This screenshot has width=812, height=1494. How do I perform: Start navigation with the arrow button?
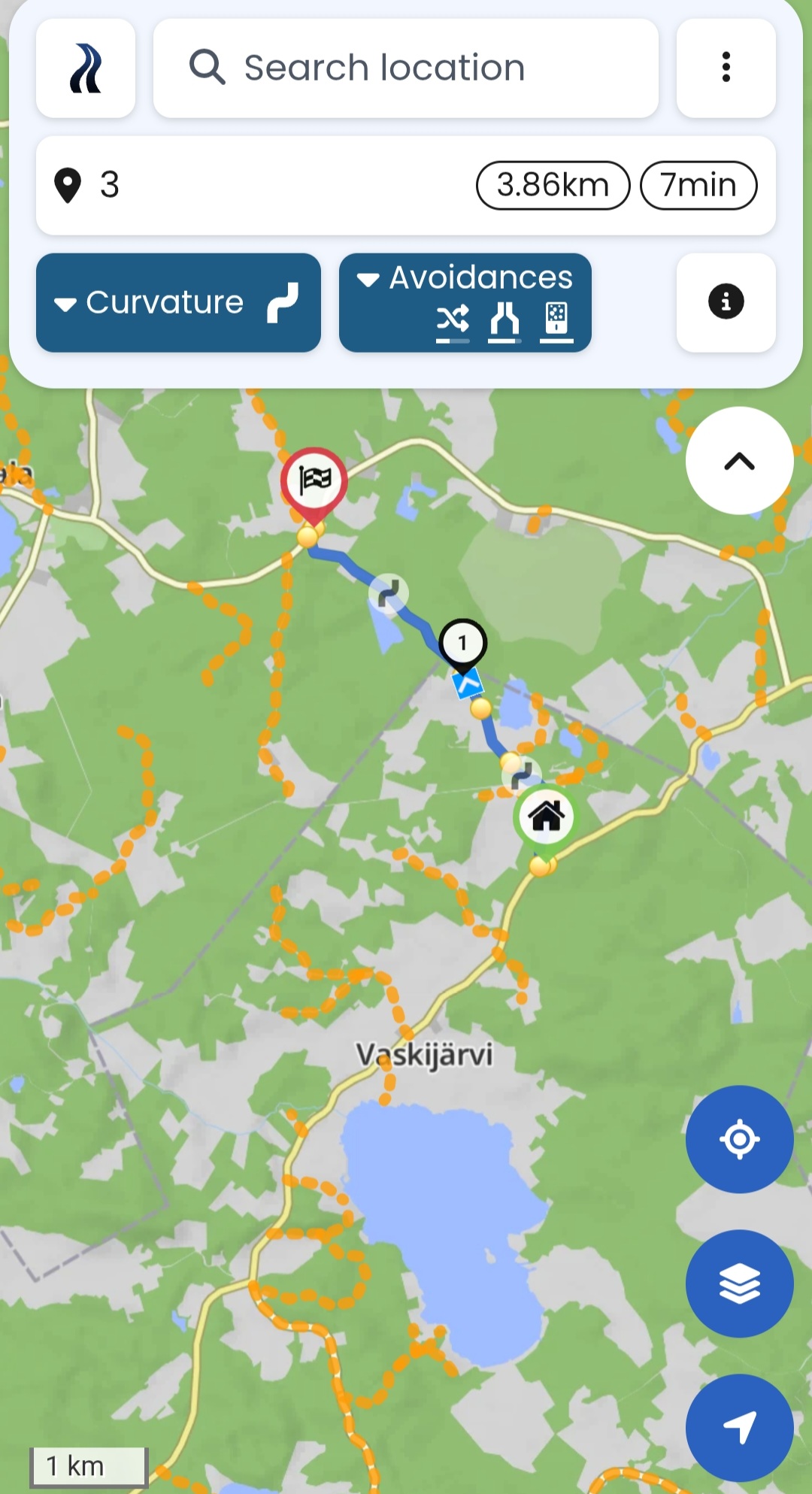pyautogui.click(x=739, y=1427)
